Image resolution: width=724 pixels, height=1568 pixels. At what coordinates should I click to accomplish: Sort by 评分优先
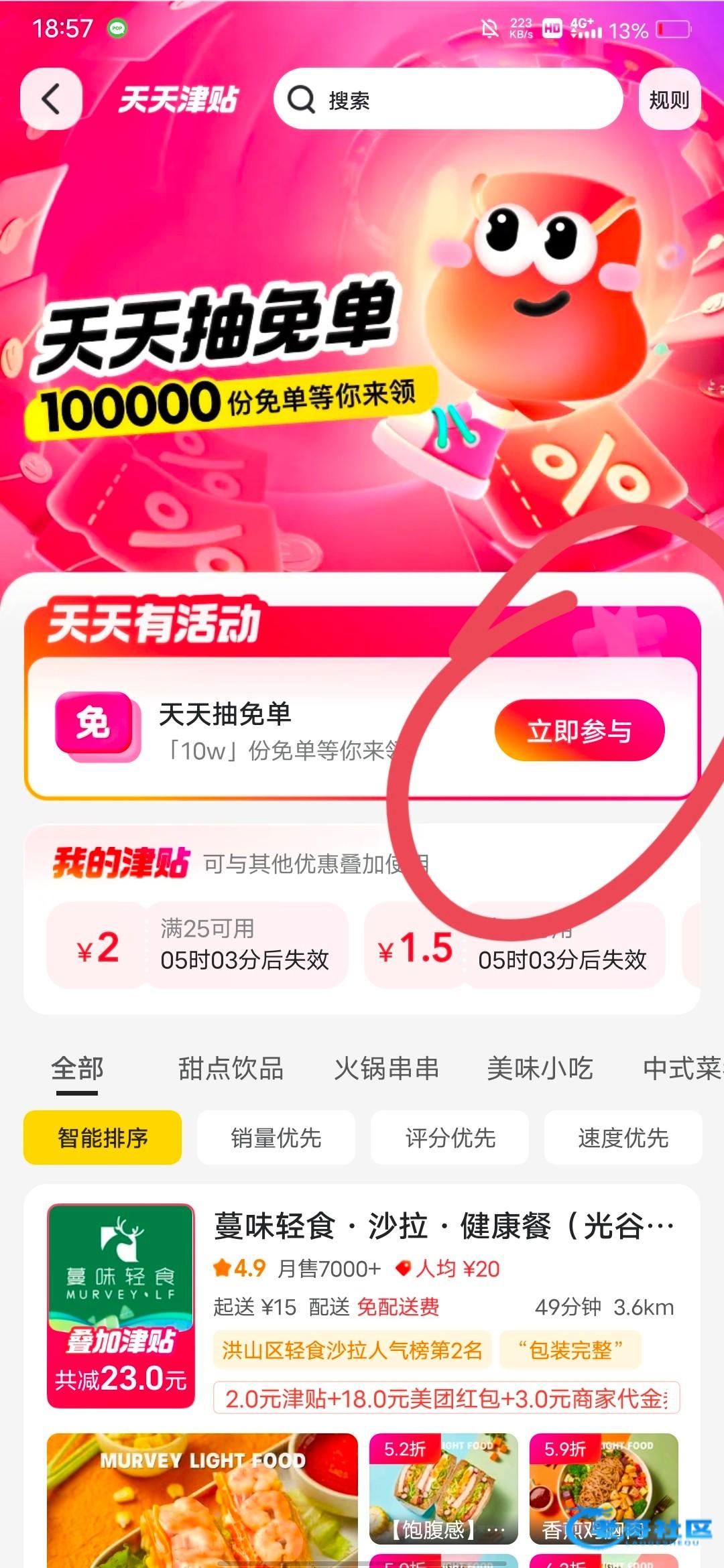[x=450, y=1138]
